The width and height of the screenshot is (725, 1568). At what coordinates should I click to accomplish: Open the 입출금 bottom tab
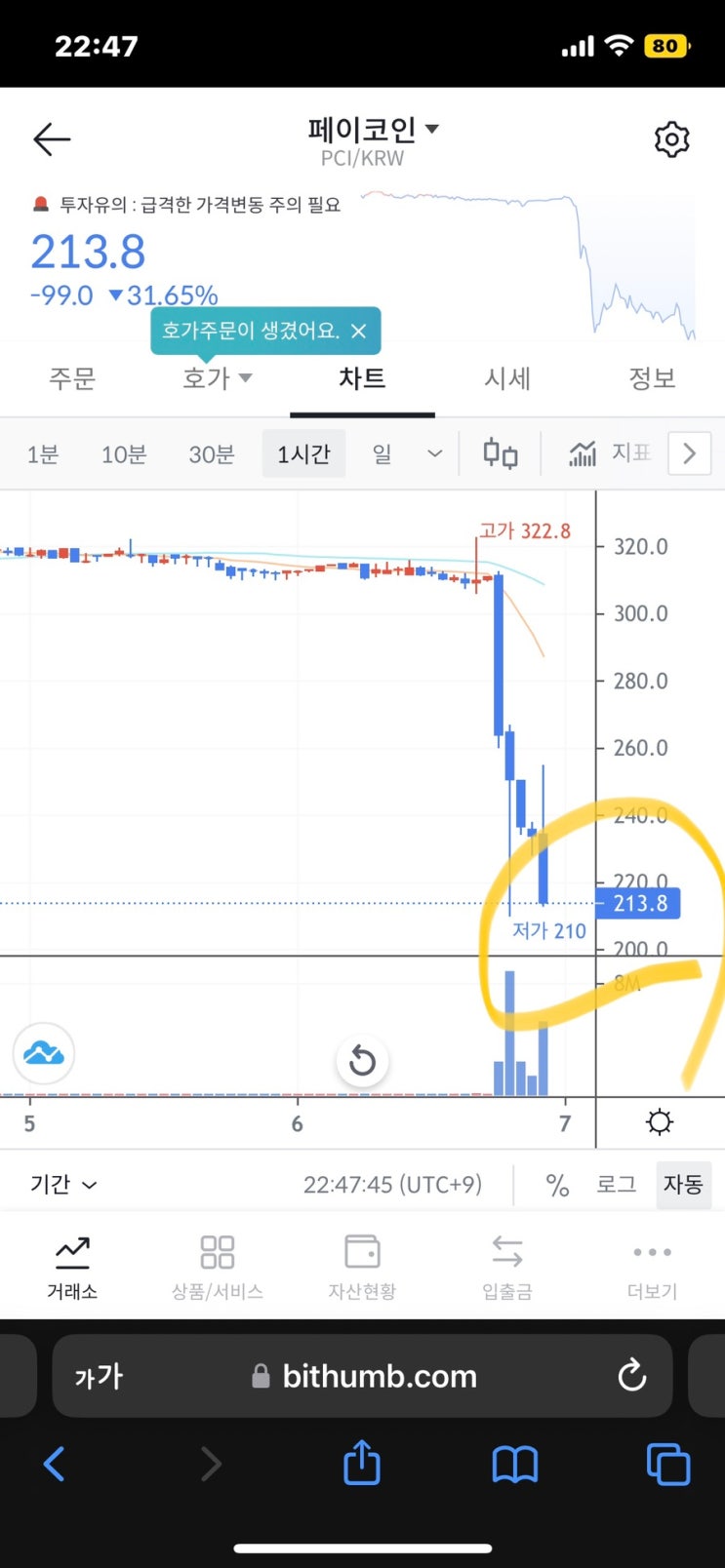[x=506, y=1265]
